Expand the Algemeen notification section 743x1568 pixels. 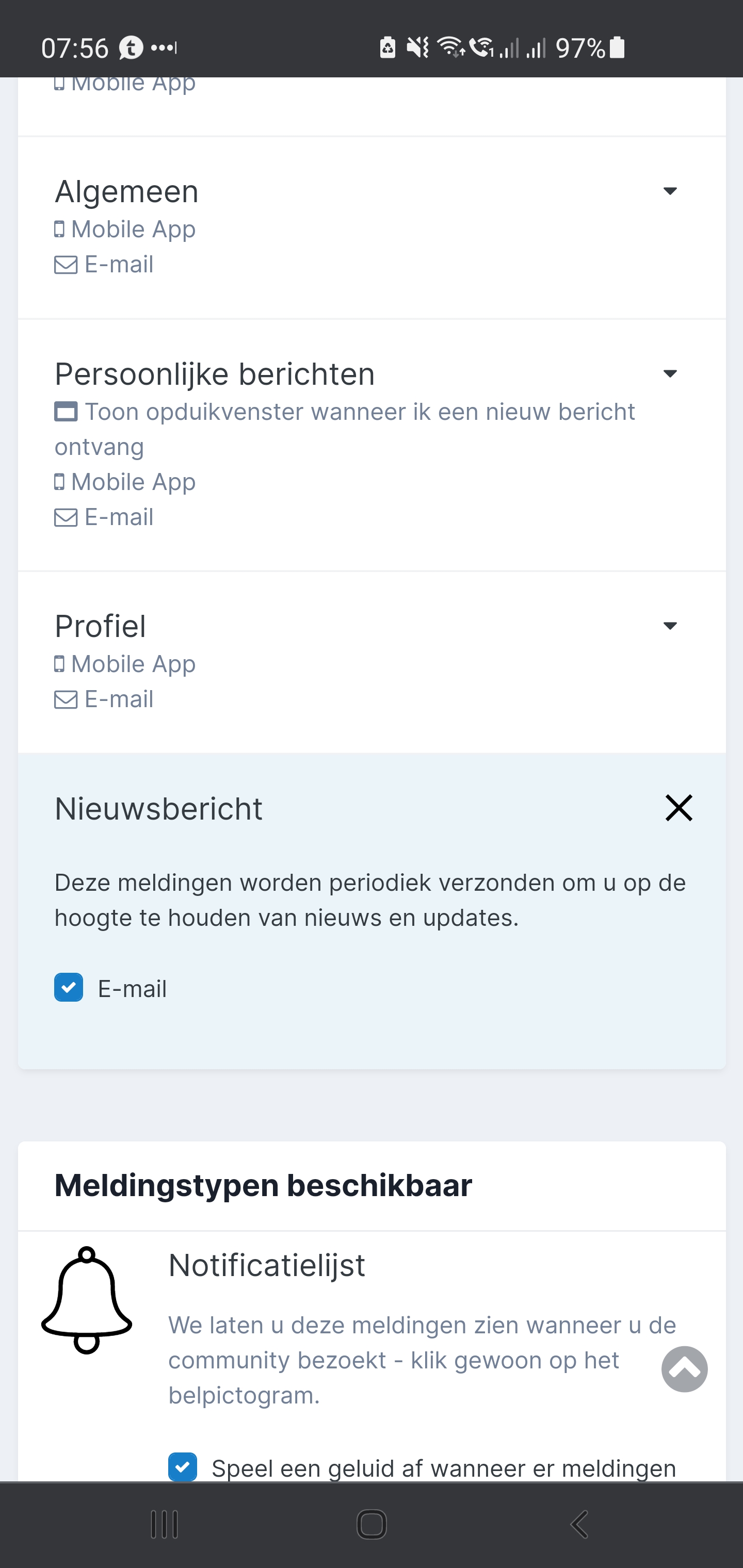point(670,191)
